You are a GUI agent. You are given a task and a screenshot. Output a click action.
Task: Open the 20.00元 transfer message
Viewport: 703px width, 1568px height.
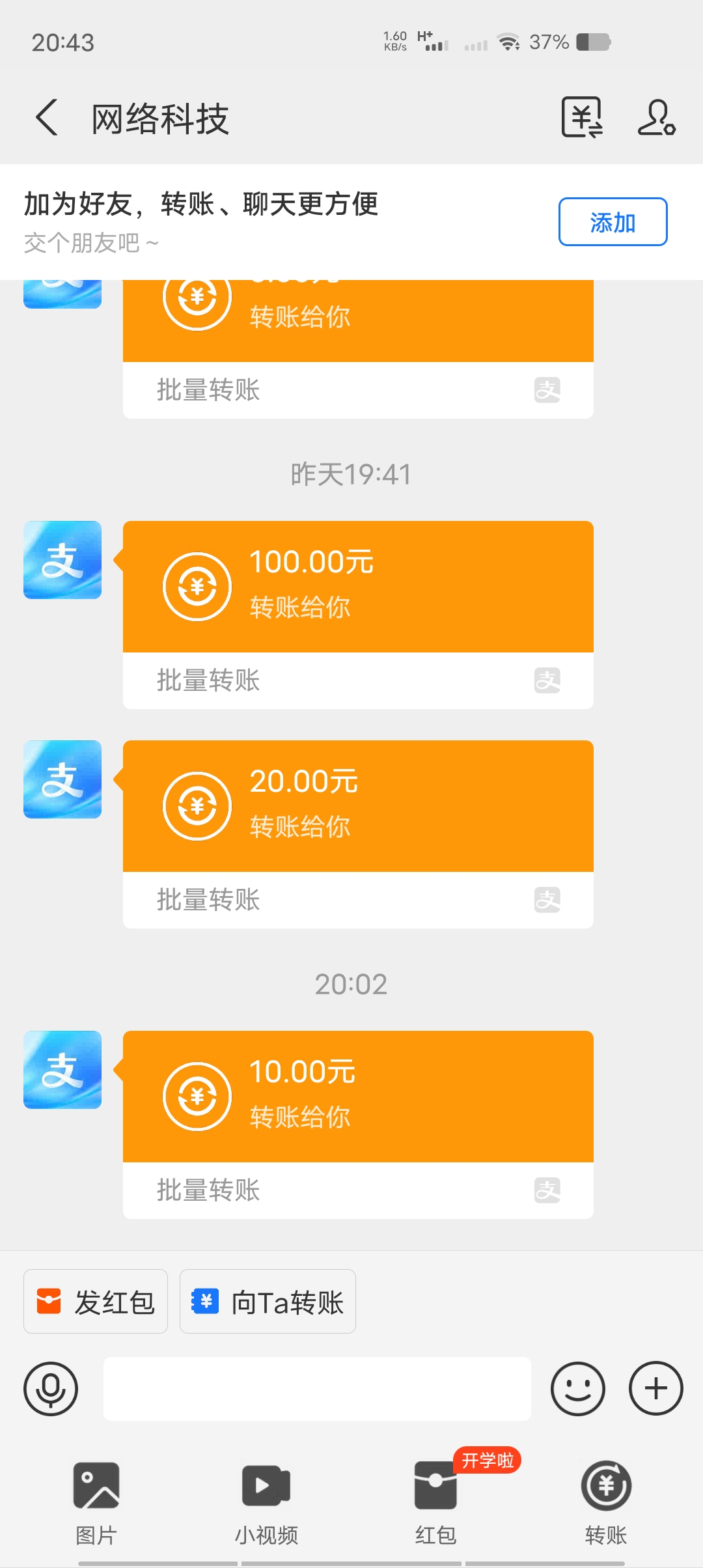[x=358, y=834]
